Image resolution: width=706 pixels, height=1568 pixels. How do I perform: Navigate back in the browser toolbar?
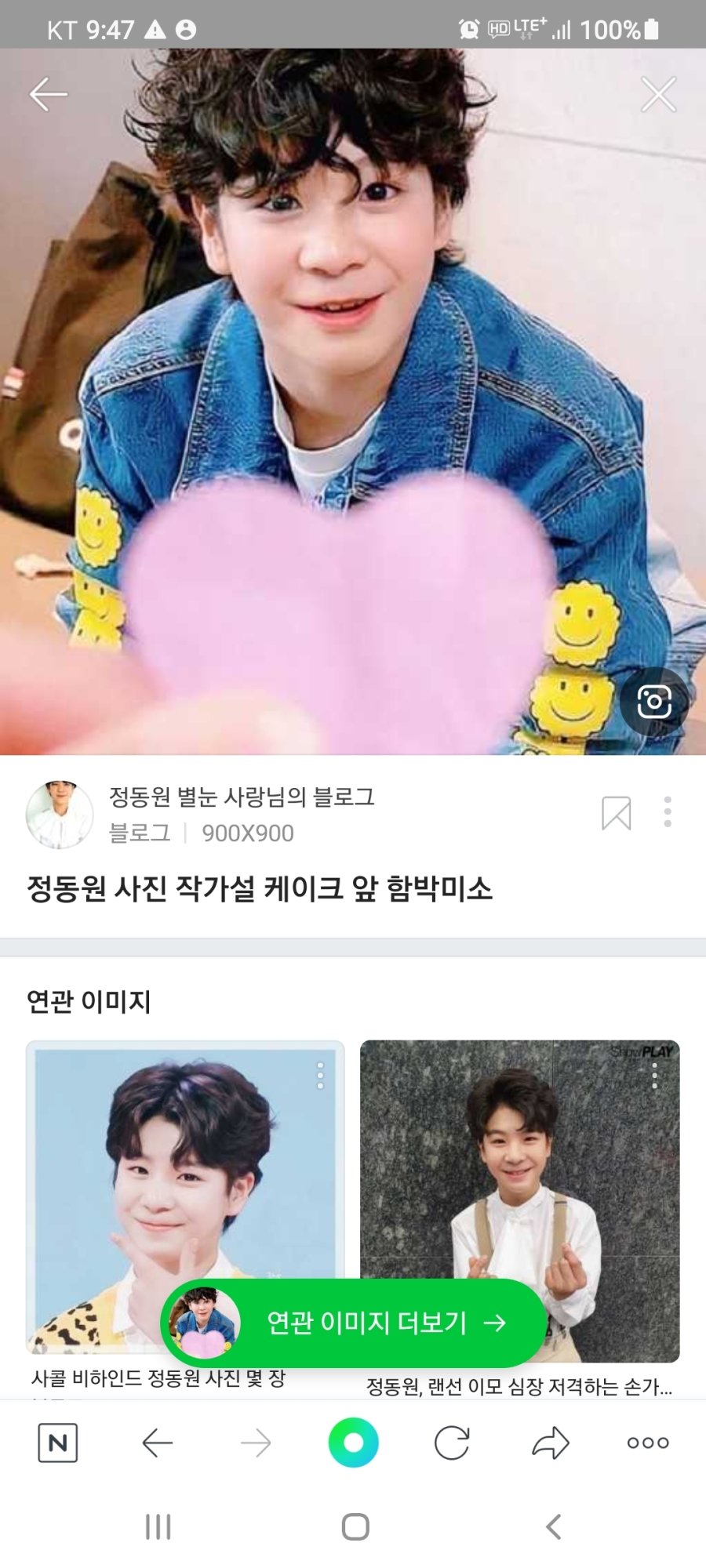tap(157, 1443)
